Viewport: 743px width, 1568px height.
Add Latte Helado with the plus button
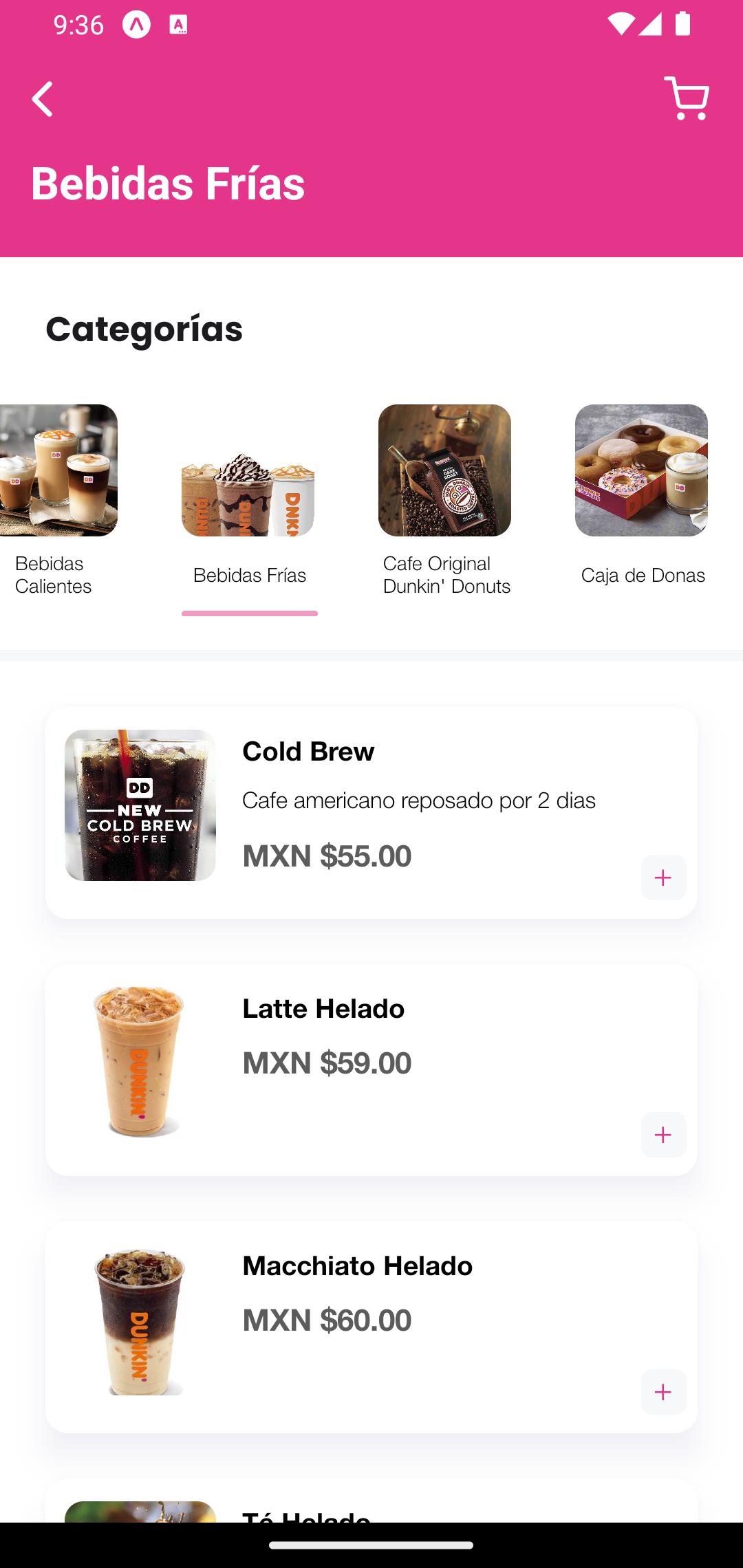[663, 1135]
